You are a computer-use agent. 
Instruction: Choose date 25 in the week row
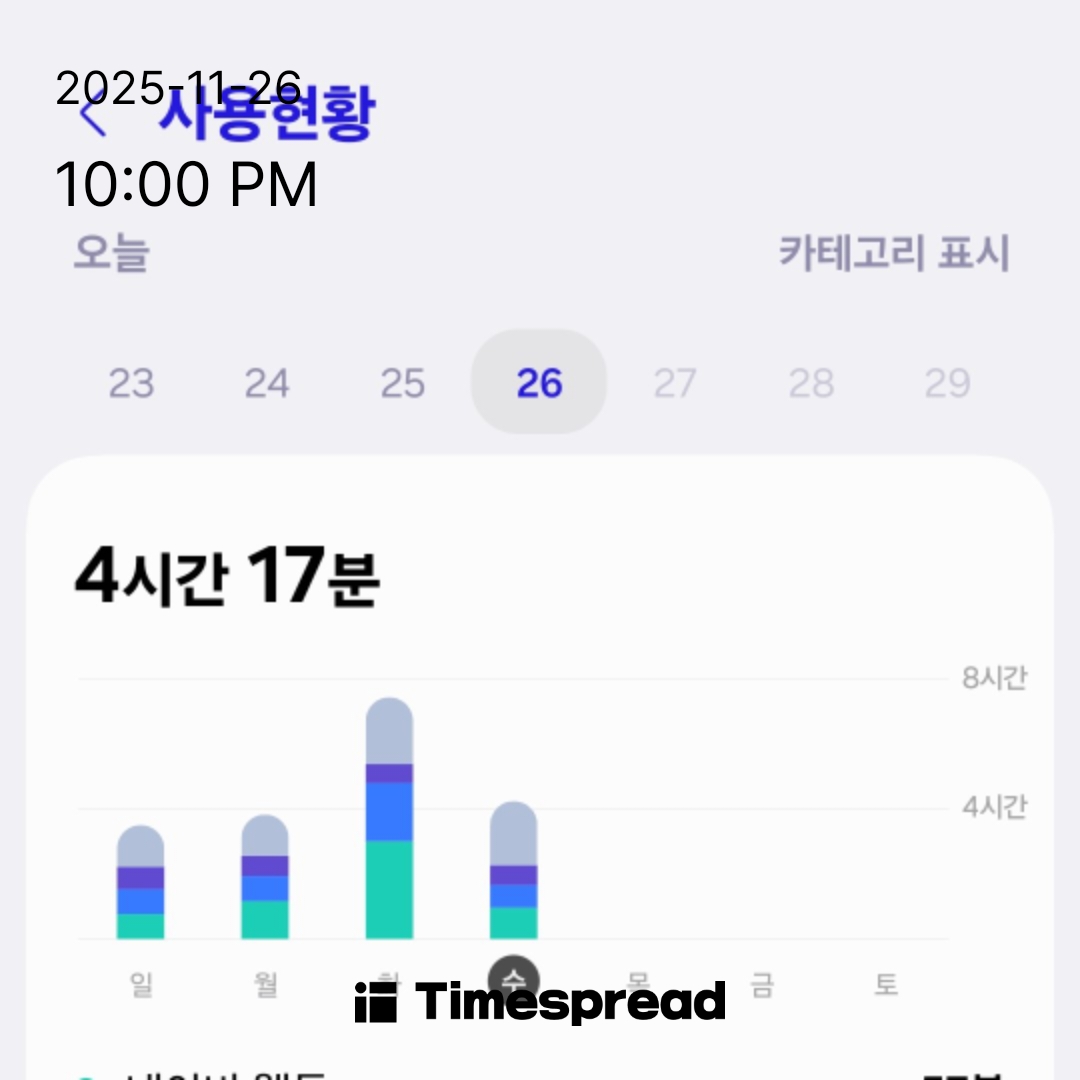pyautogui.click(x=403, y=383)
